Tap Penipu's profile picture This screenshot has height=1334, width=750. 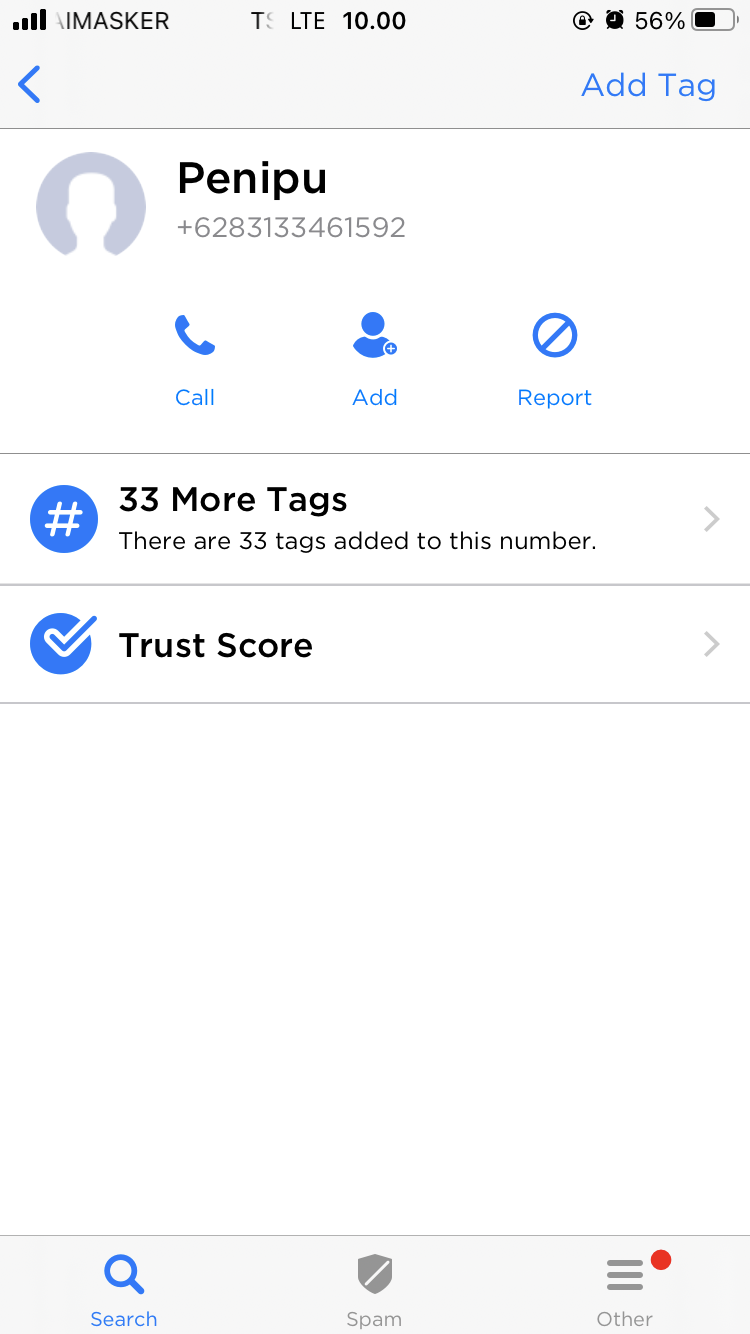(x=91, y=206)
